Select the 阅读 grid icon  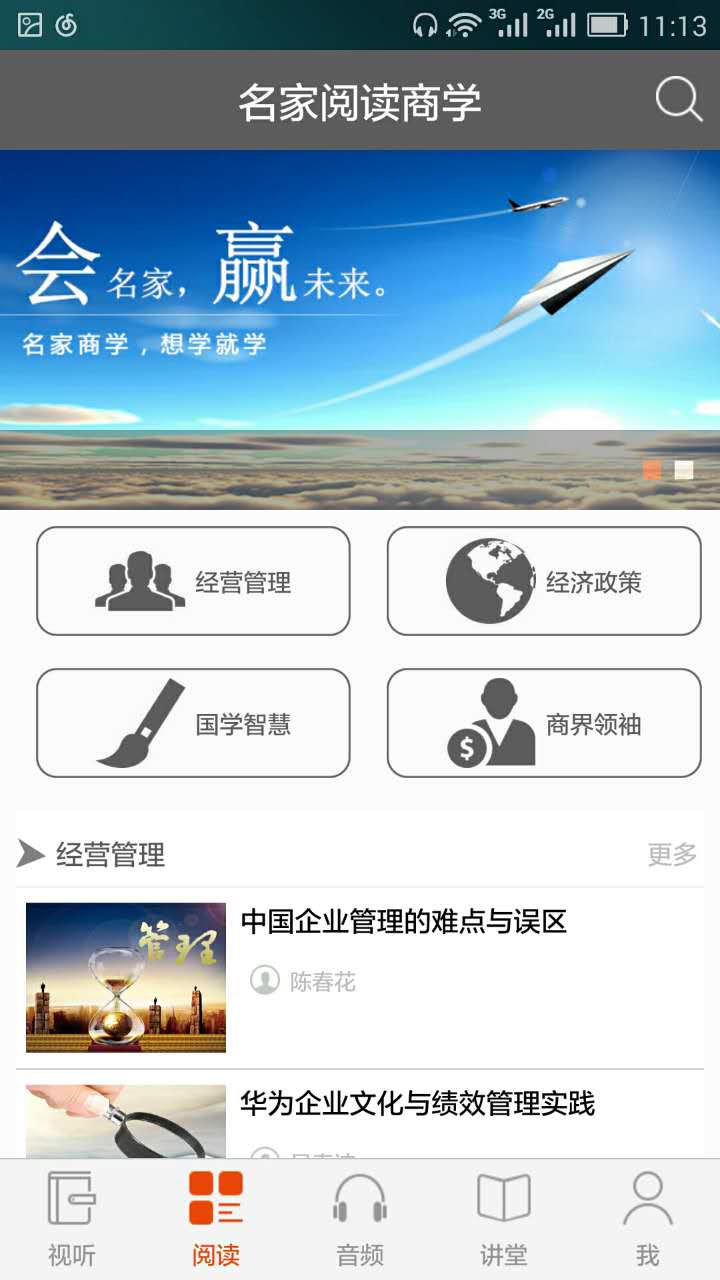[216, 1197]
